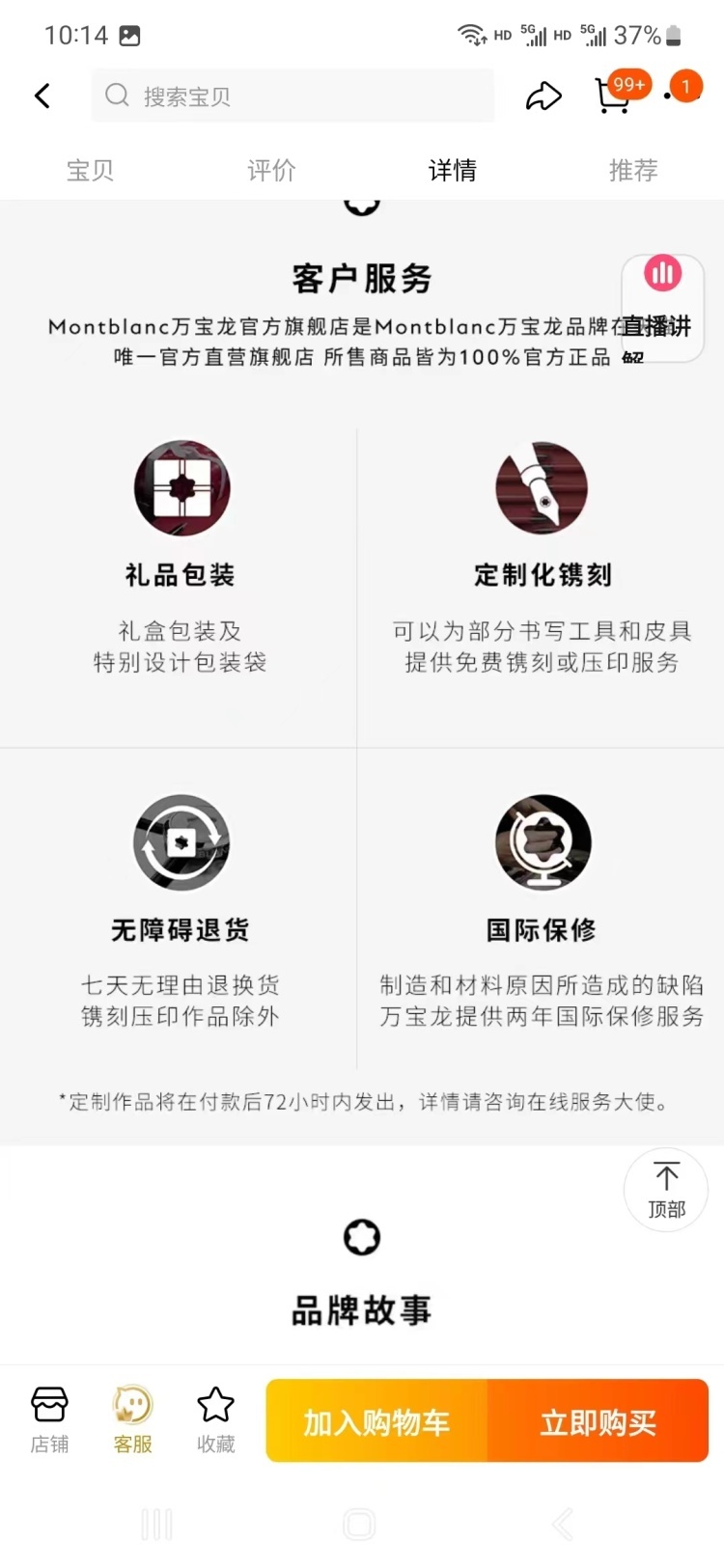Tap the search magnifier icon

(x=116, y=96)
